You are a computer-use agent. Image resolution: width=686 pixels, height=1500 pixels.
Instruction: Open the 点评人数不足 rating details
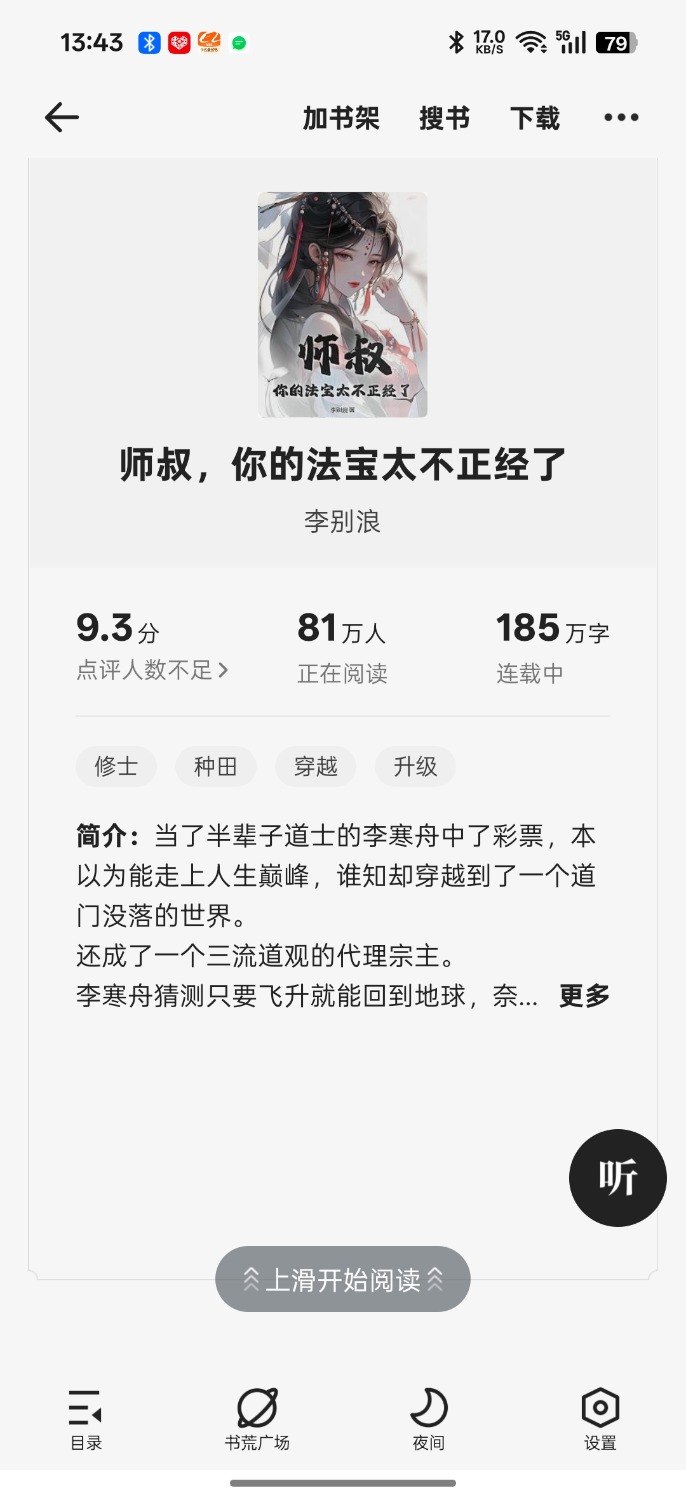(152, 671)
